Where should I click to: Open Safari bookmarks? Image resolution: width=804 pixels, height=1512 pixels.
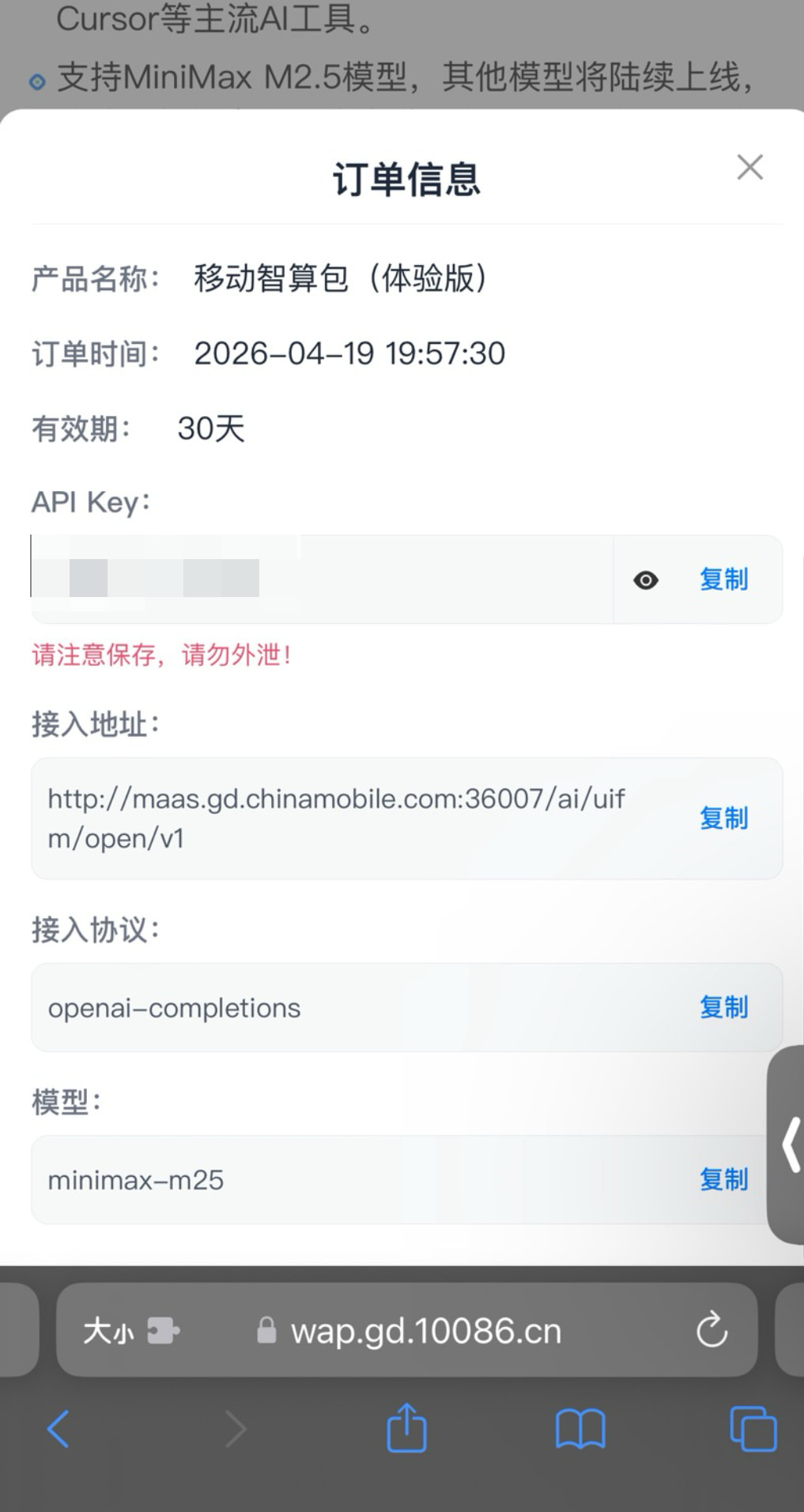click(580, 1429)
